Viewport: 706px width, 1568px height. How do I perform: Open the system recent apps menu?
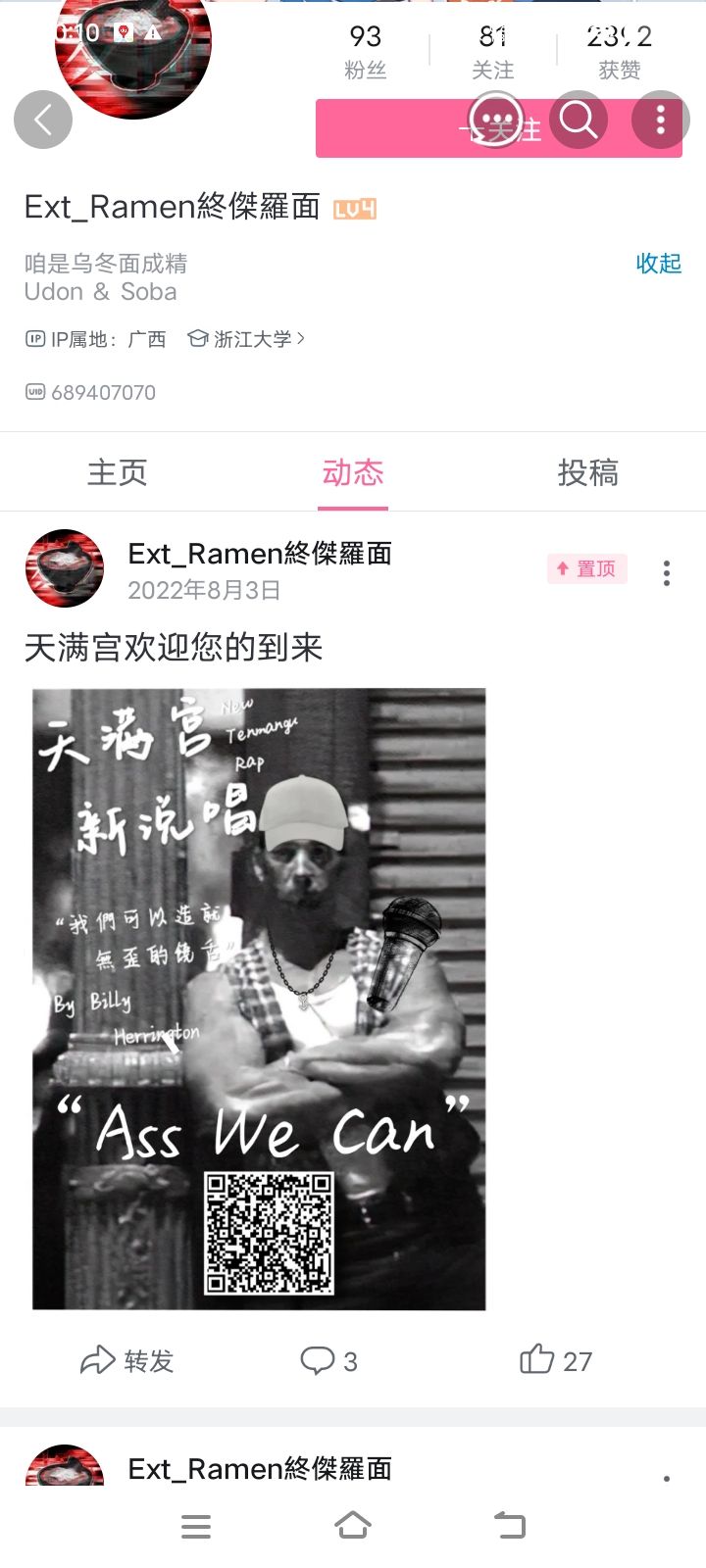point(196,1526)
